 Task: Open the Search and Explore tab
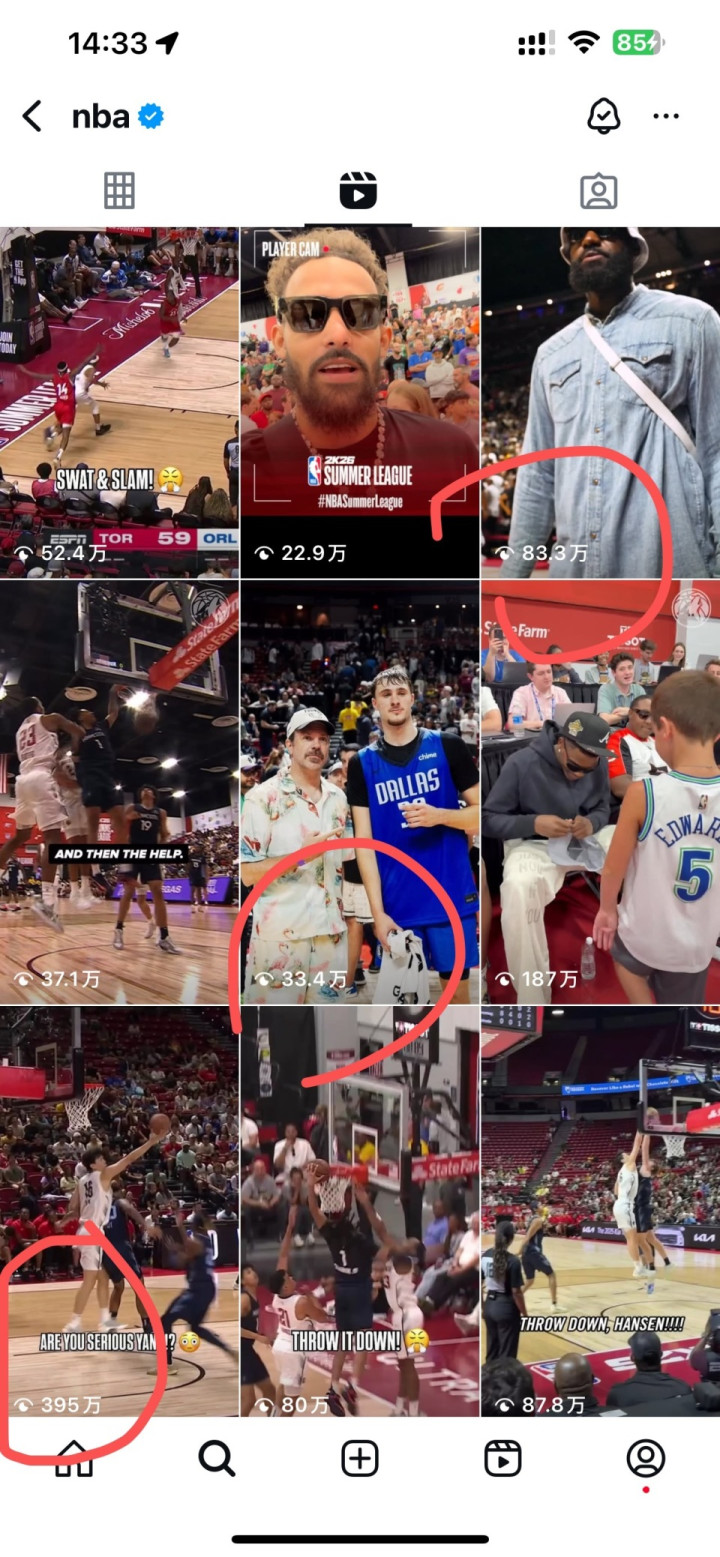tap(216, 1459)
